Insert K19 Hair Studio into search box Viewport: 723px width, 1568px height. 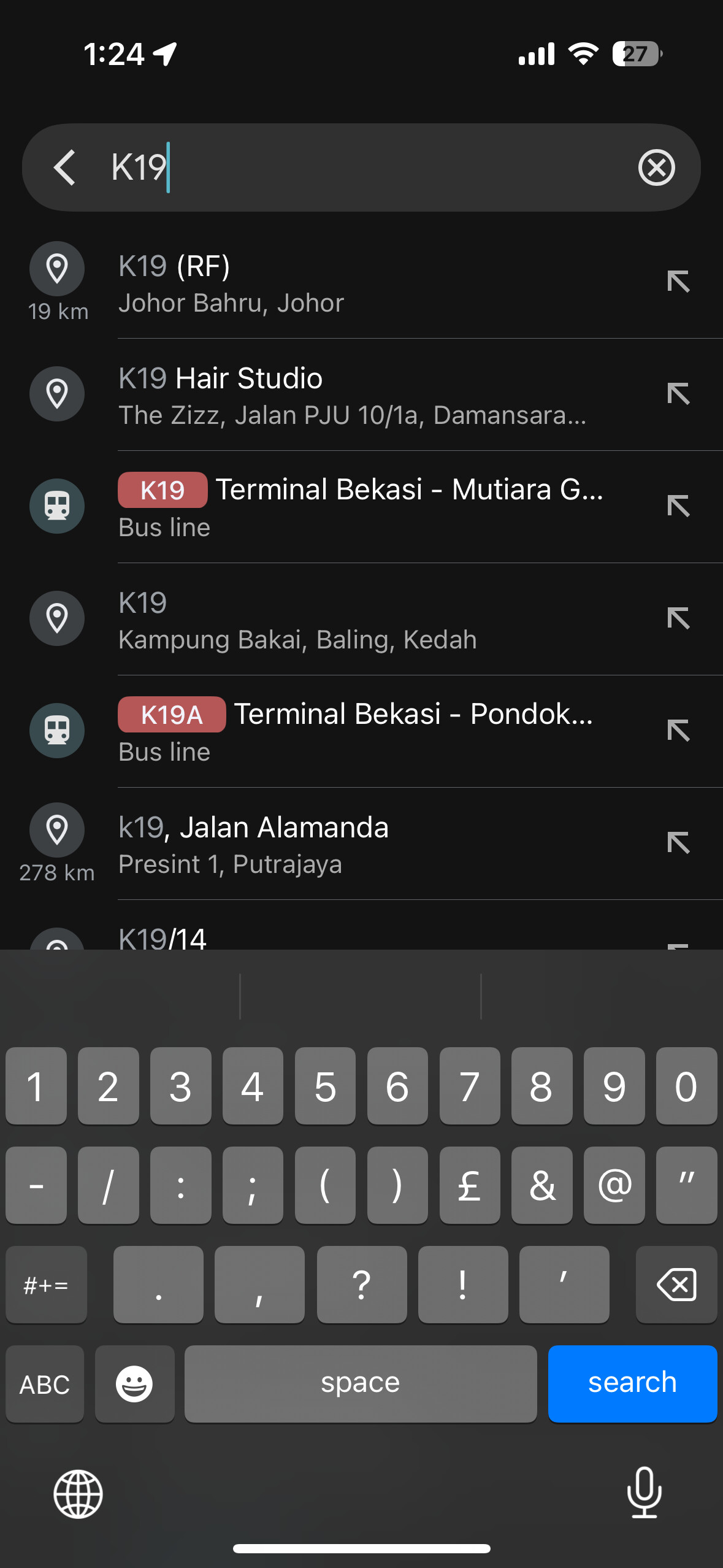678,394
